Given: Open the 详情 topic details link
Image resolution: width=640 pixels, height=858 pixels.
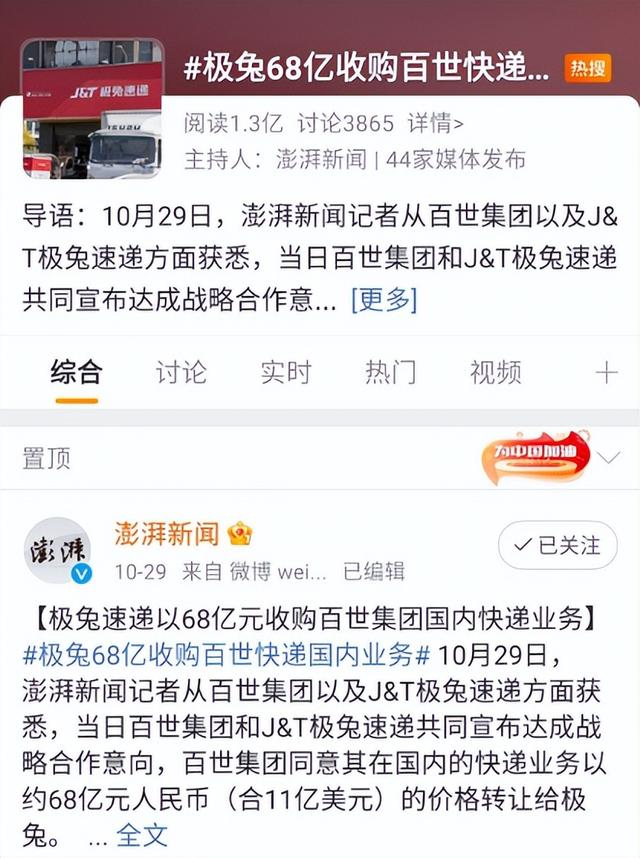Looking at the screenshot, I should (x=435, y=124).
